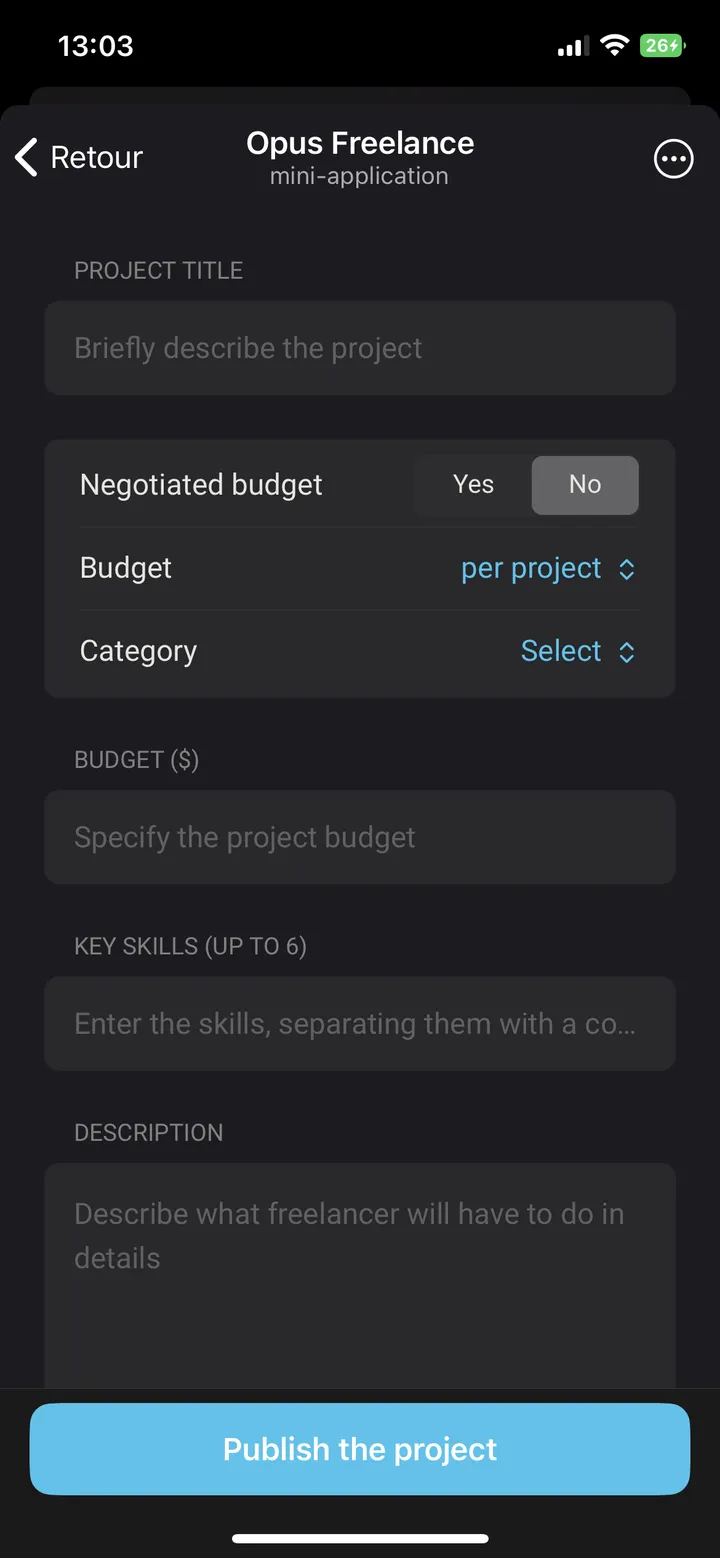Click the 'Briefly describe the project' field

point(360,347)
